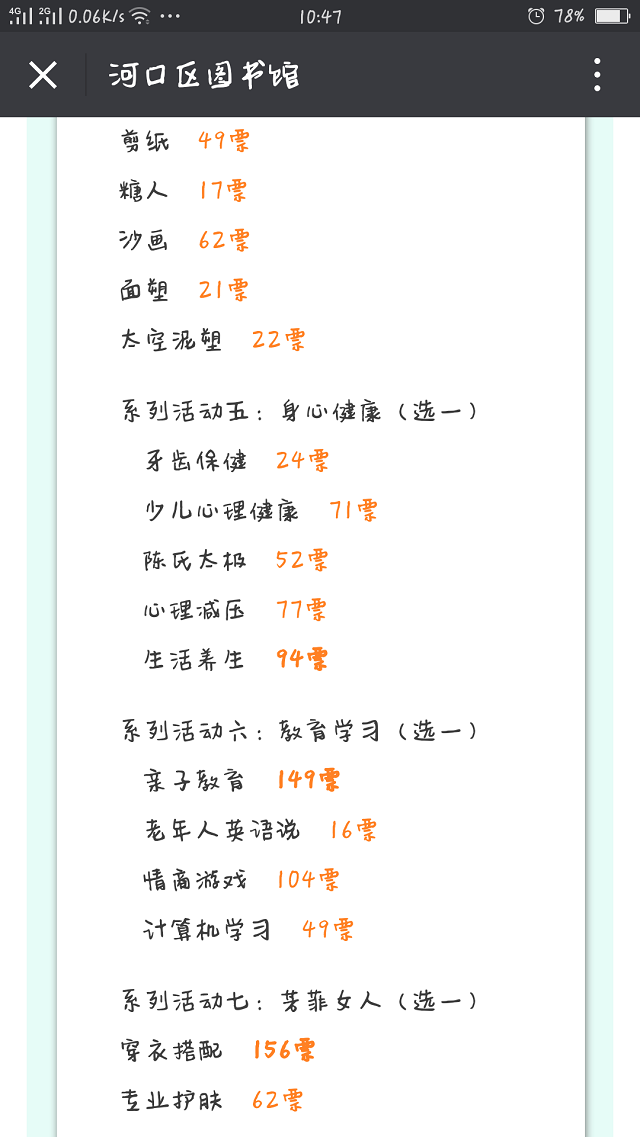The height and width of the screenshot is (1137, 640).
Task: Close the 河口区图书馆 page
Action: point(43,75)
